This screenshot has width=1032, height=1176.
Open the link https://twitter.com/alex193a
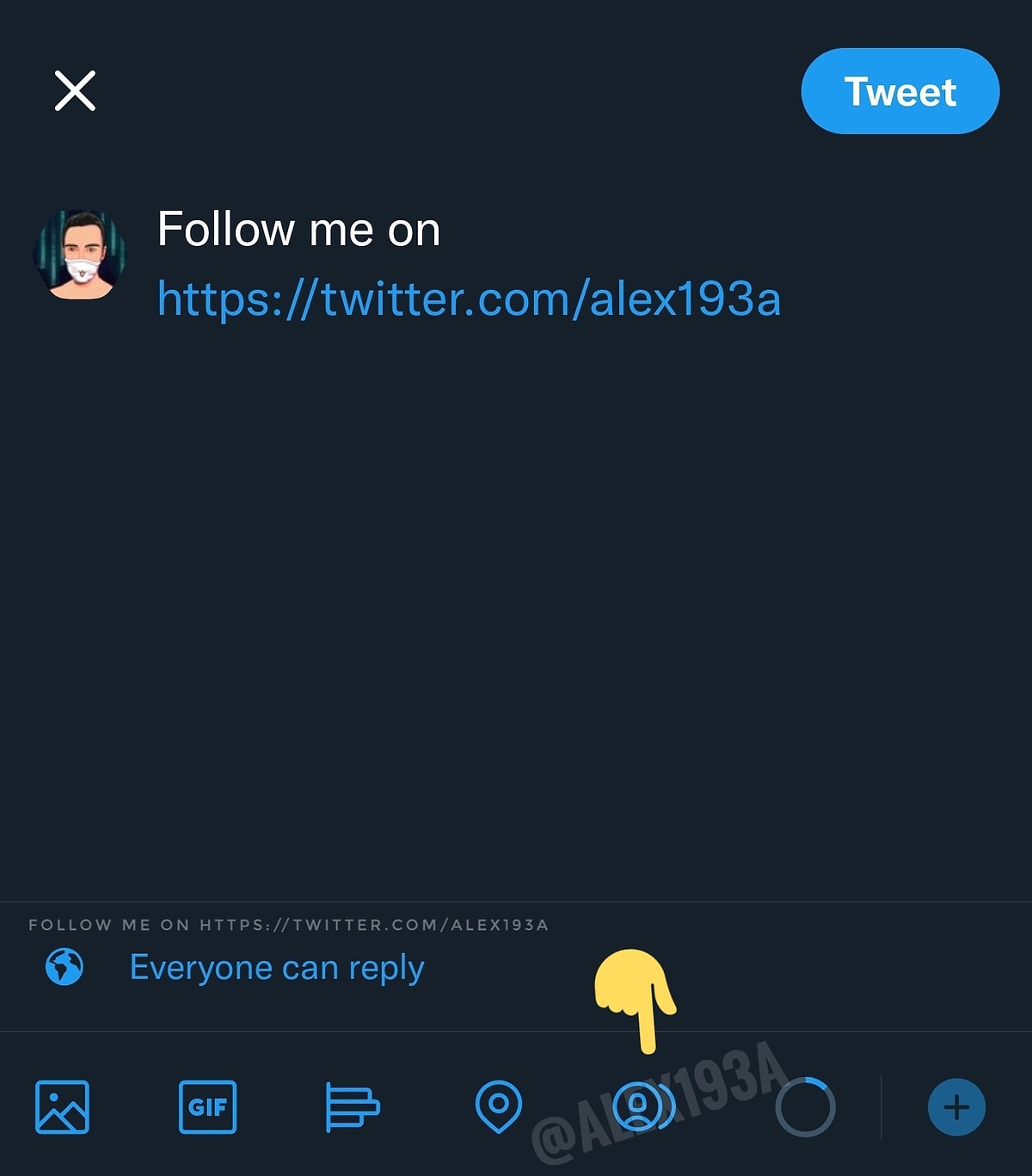tap(469, 299)
